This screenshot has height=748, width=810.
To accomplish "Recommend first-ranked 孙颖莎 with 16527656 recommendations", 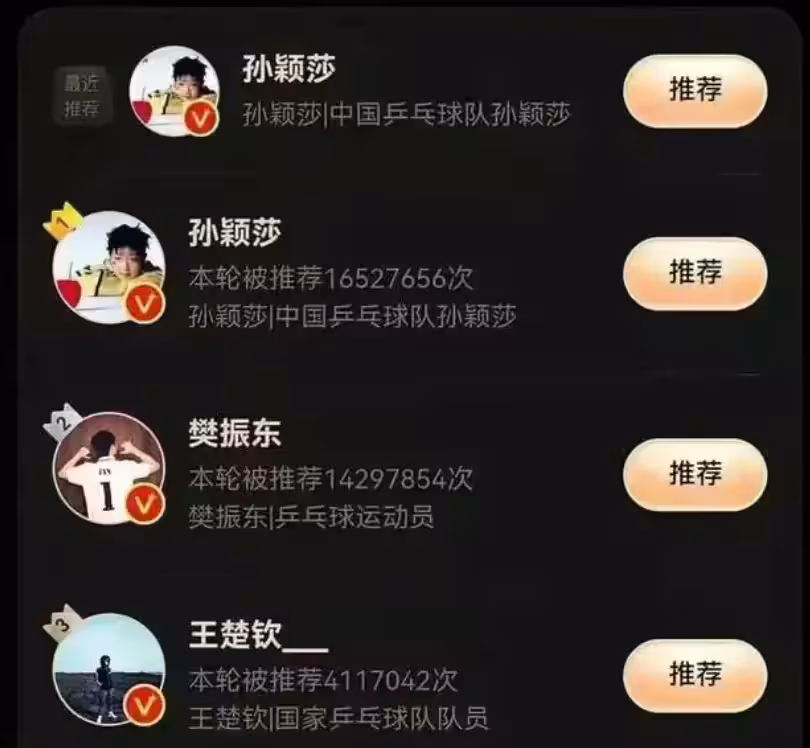I will (x=695, y=272).
